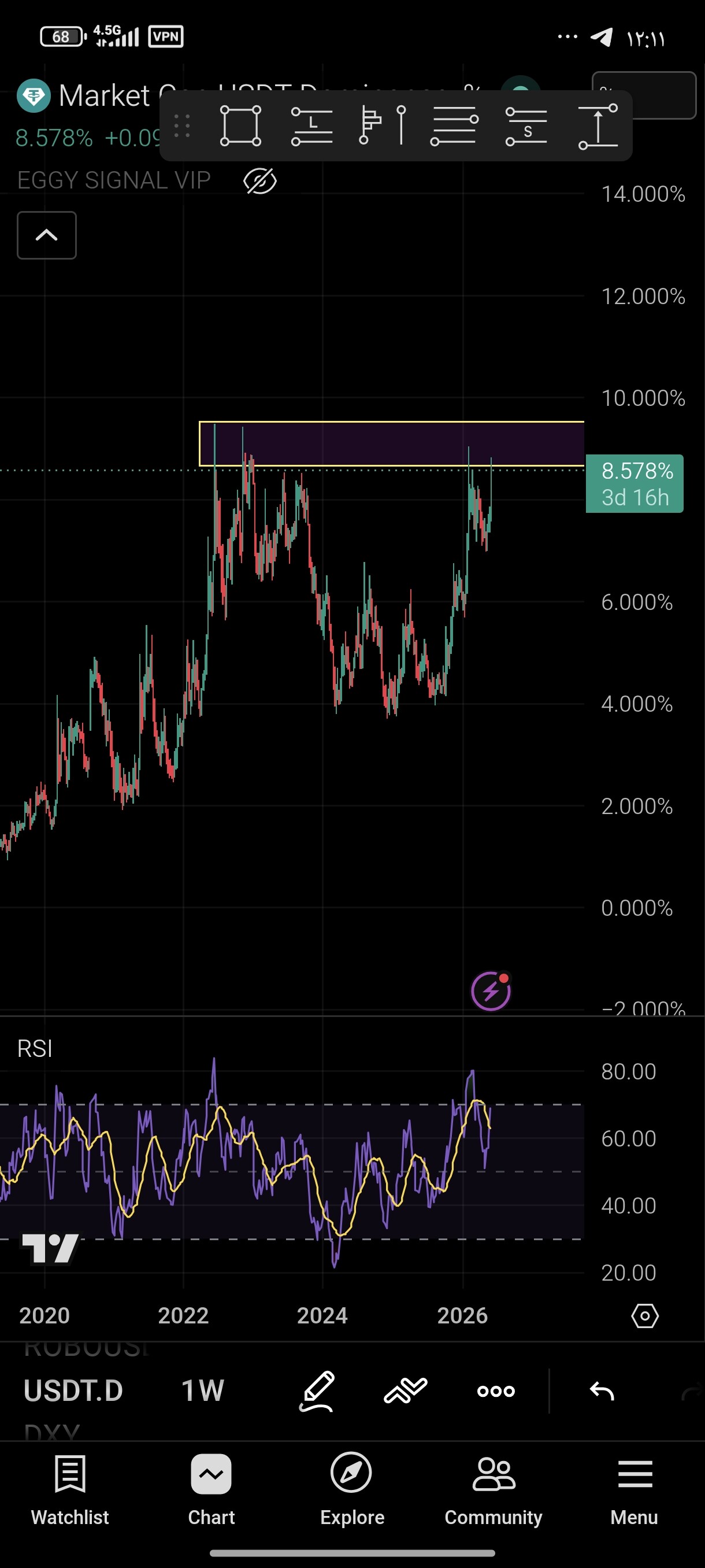Change the 1W timeframe

(x=203, y=1391)
